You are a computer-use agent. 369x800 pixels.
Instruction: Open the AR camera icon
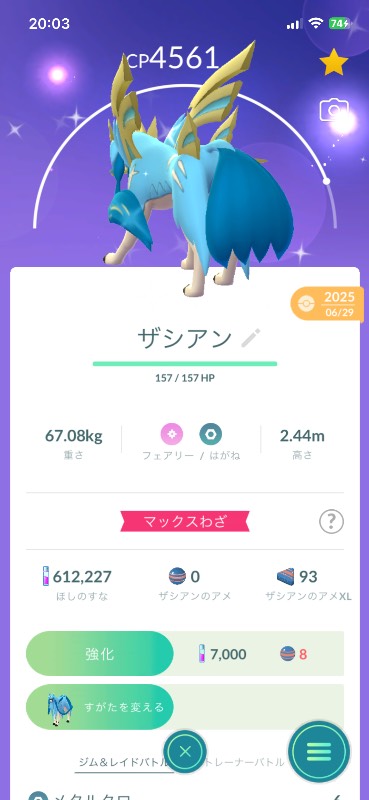[334, 110]
